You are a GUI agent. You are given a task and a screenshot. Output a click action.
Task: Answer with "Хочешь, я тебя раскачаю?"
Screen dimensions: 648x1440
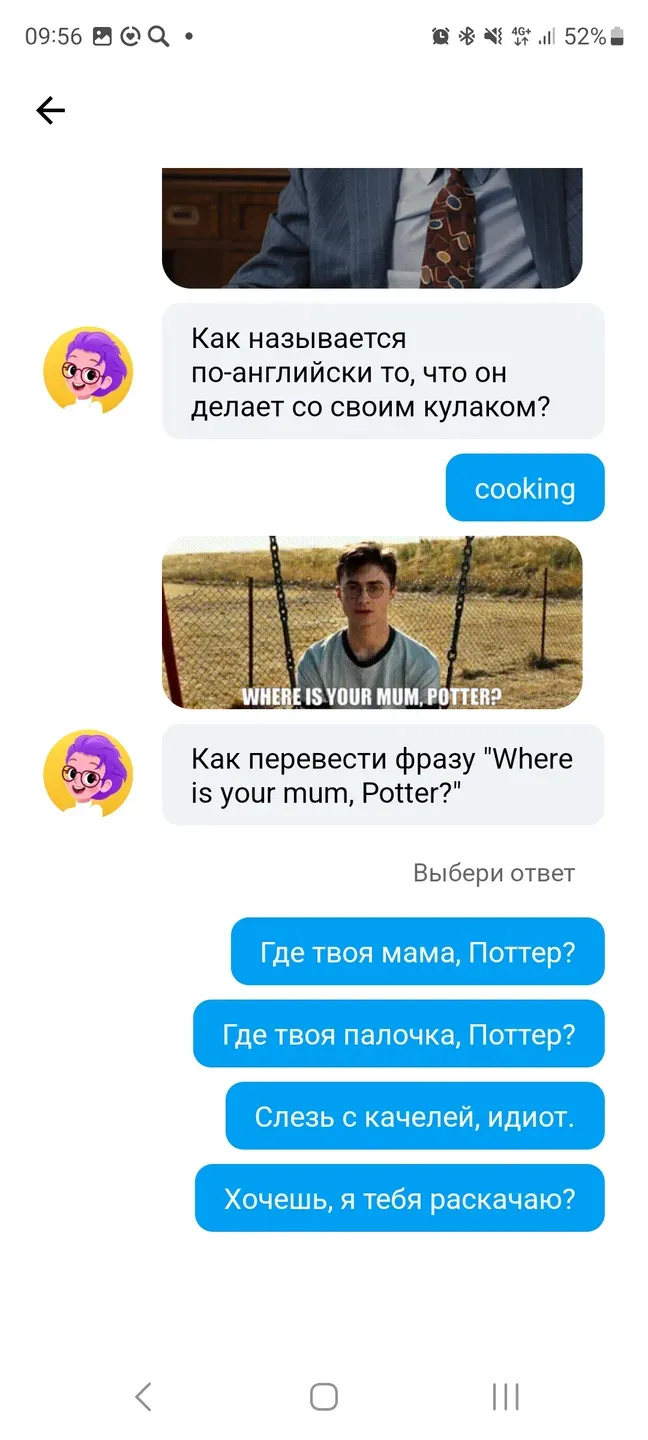399,1198
